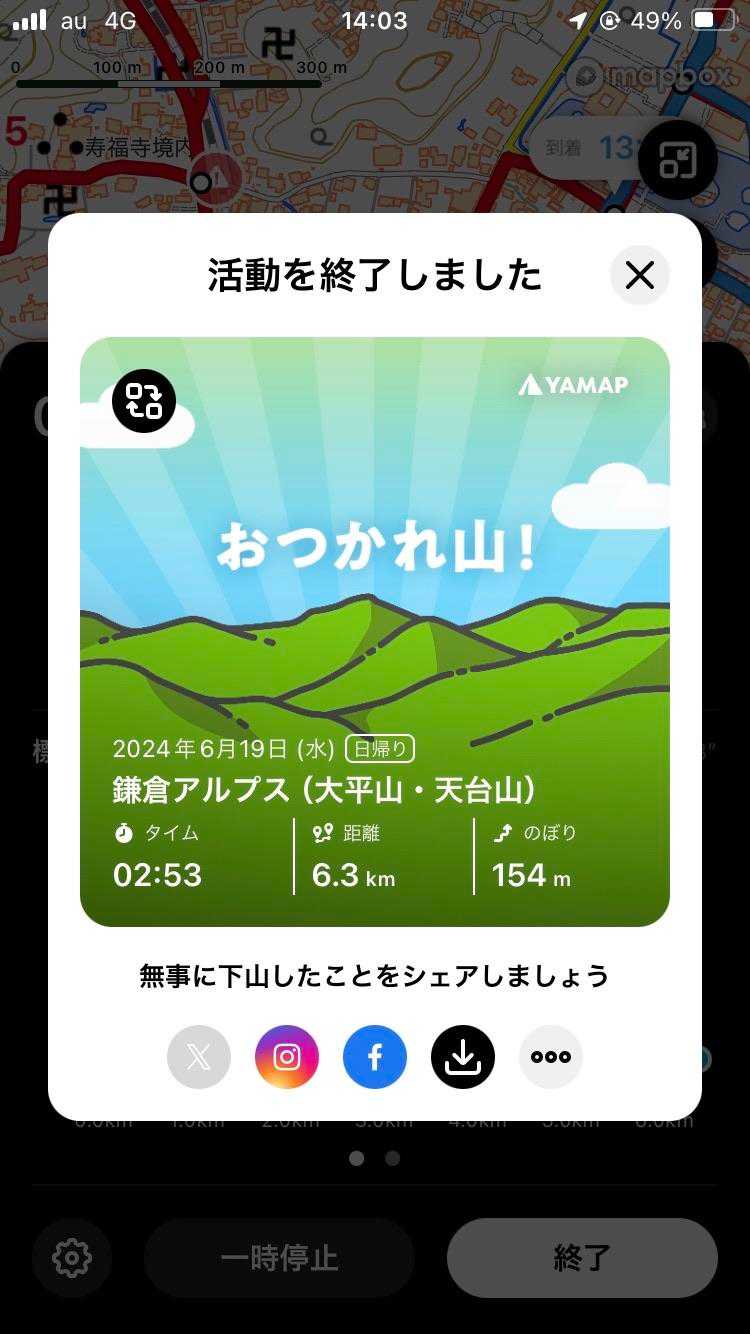The image size is (750, 1334).
Task: Toggle the map expand icon
Action: pyautogui.click(x=677, y=160)
